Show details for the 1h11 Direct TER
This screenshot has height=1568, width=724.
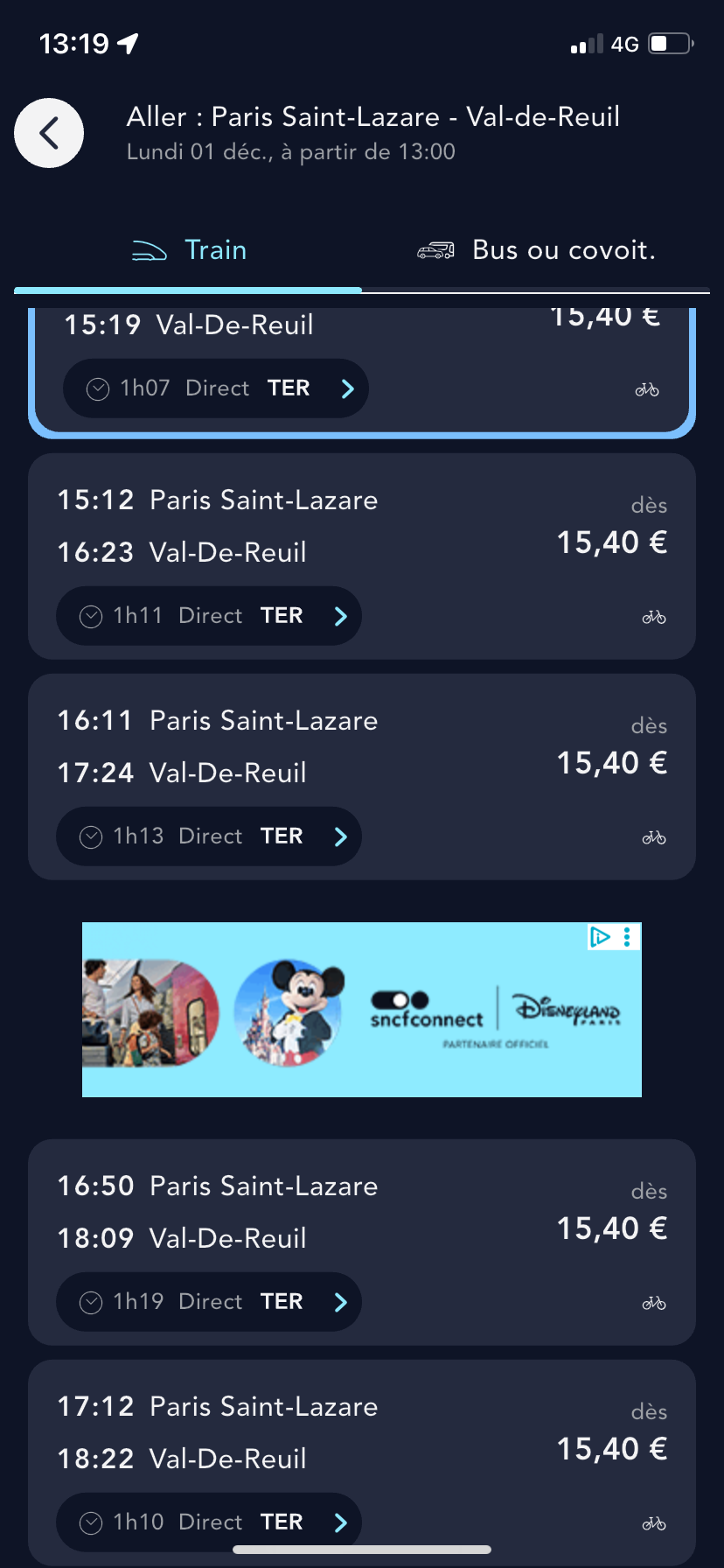(208, 616)
